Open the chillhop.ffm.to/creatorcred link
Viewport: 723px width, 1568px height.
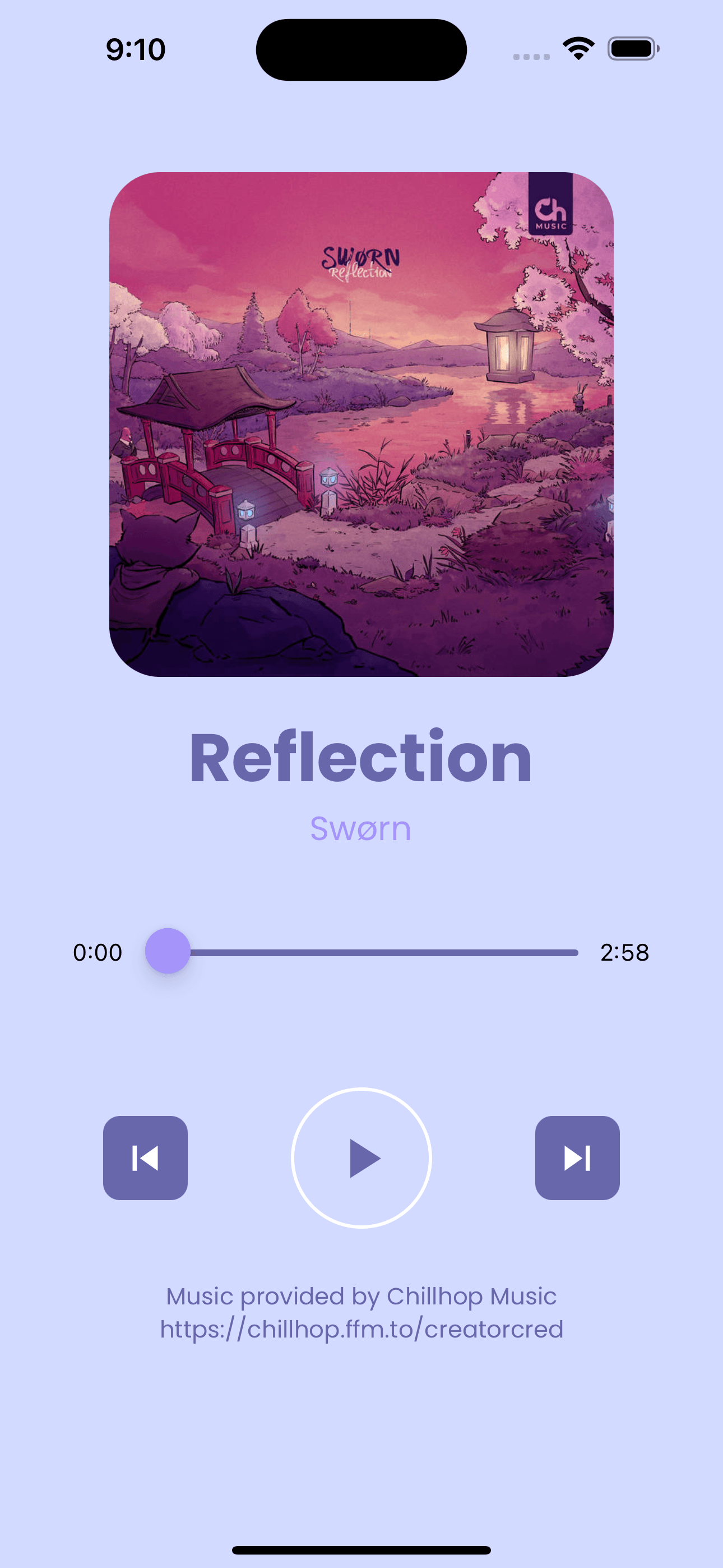click(x=361, y=1330)
